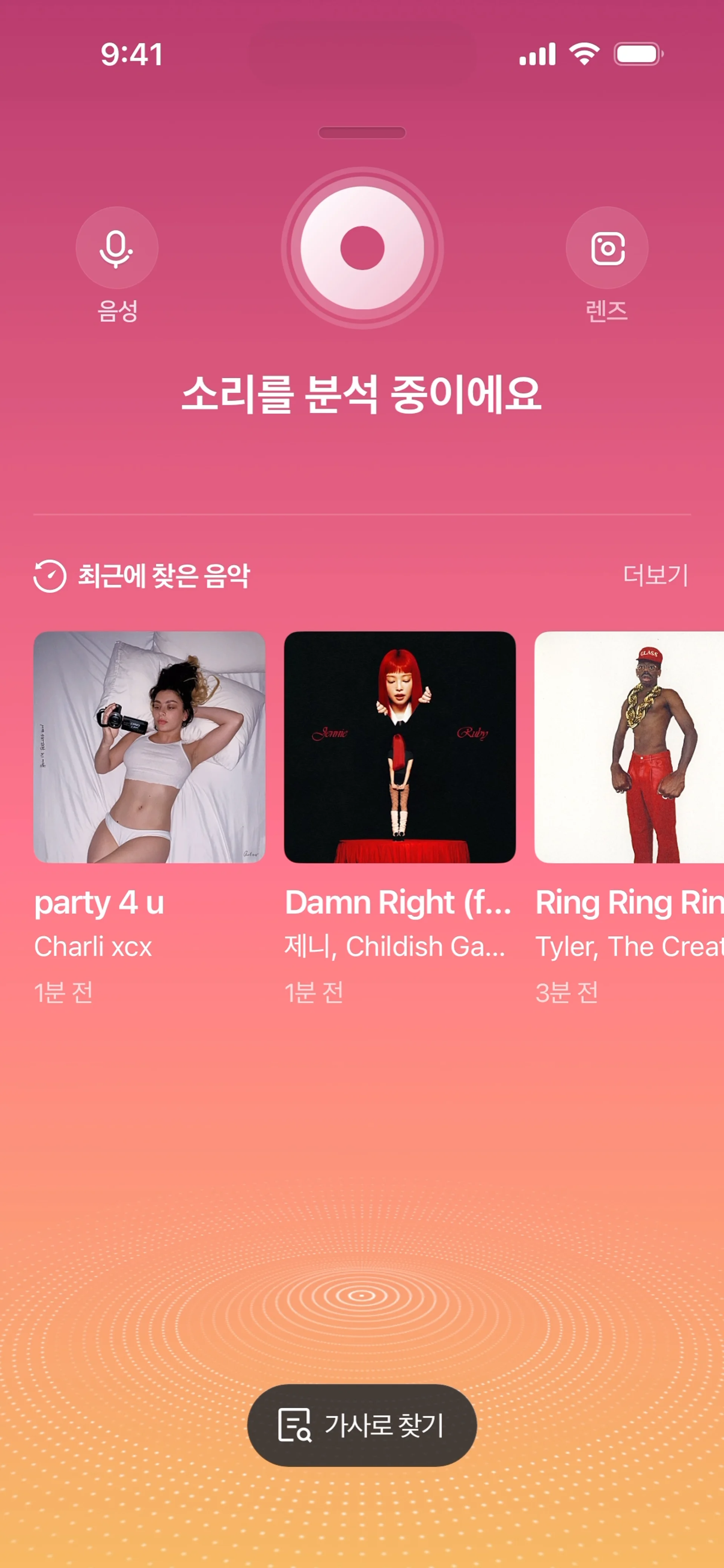Tap 가사로 찾기 to search by lyrics
724x1568 pixels.
click(x=362, y=1425)
